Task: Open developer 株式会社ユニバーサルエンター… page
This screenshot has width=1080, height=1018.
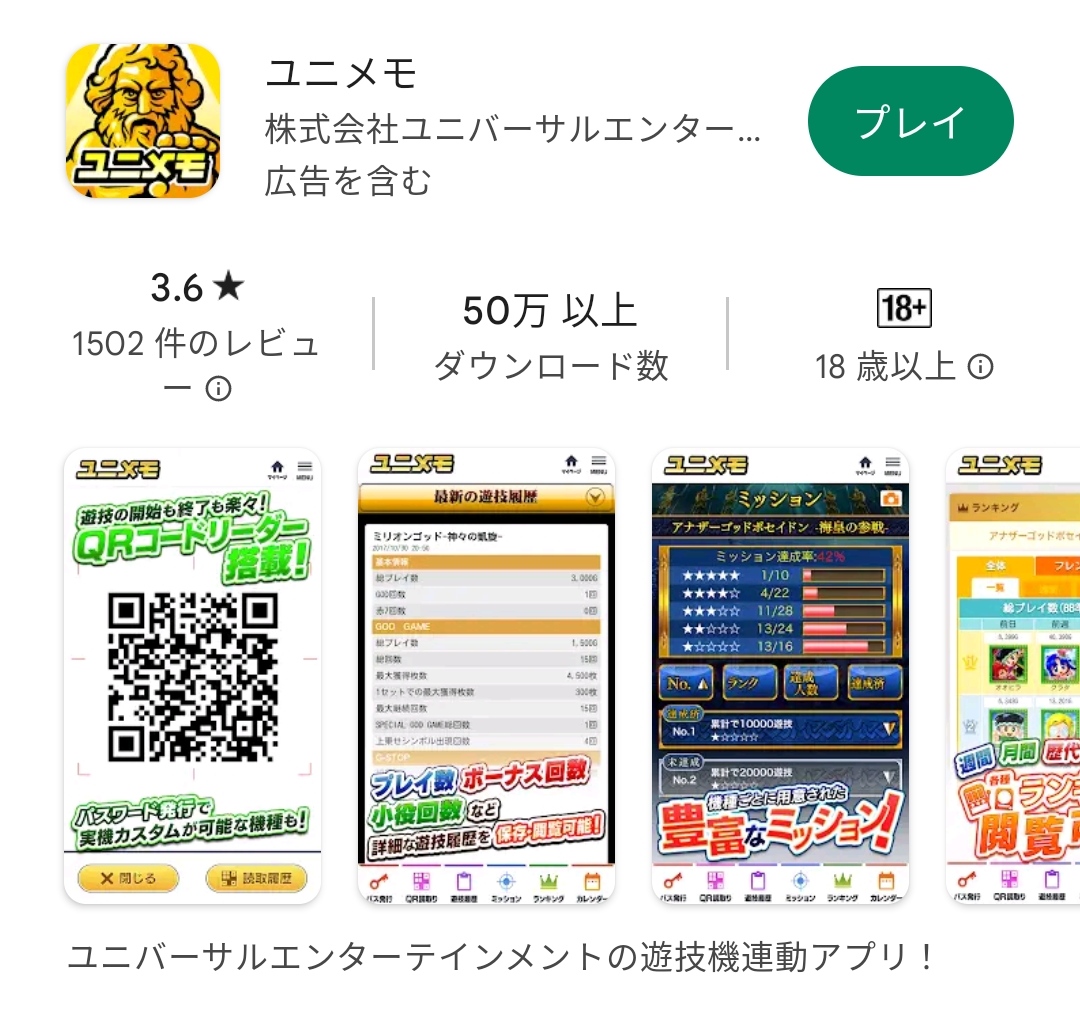Action: pyautogui.click(x=512, y=130)
